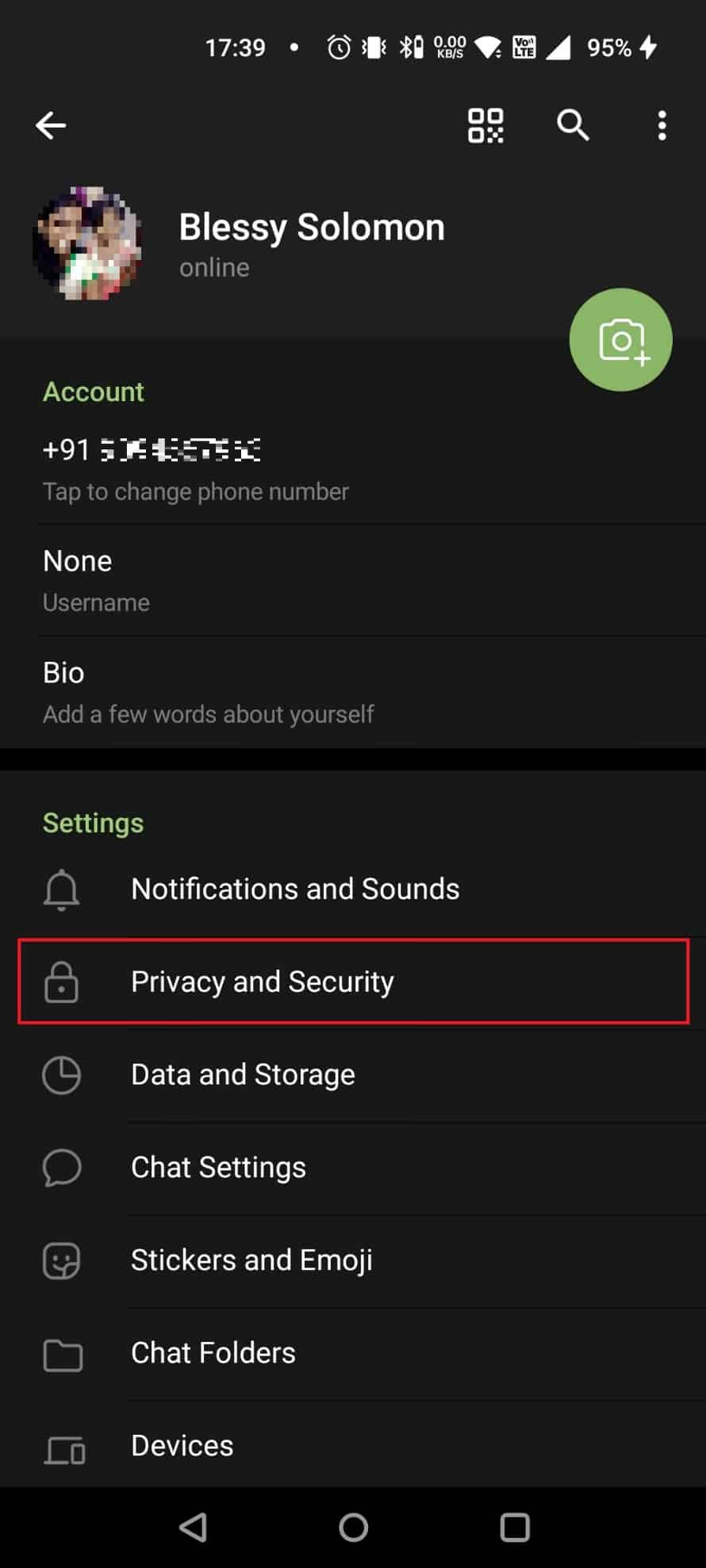Tap the Stickers and Emoji face icon

point(61,1260)
